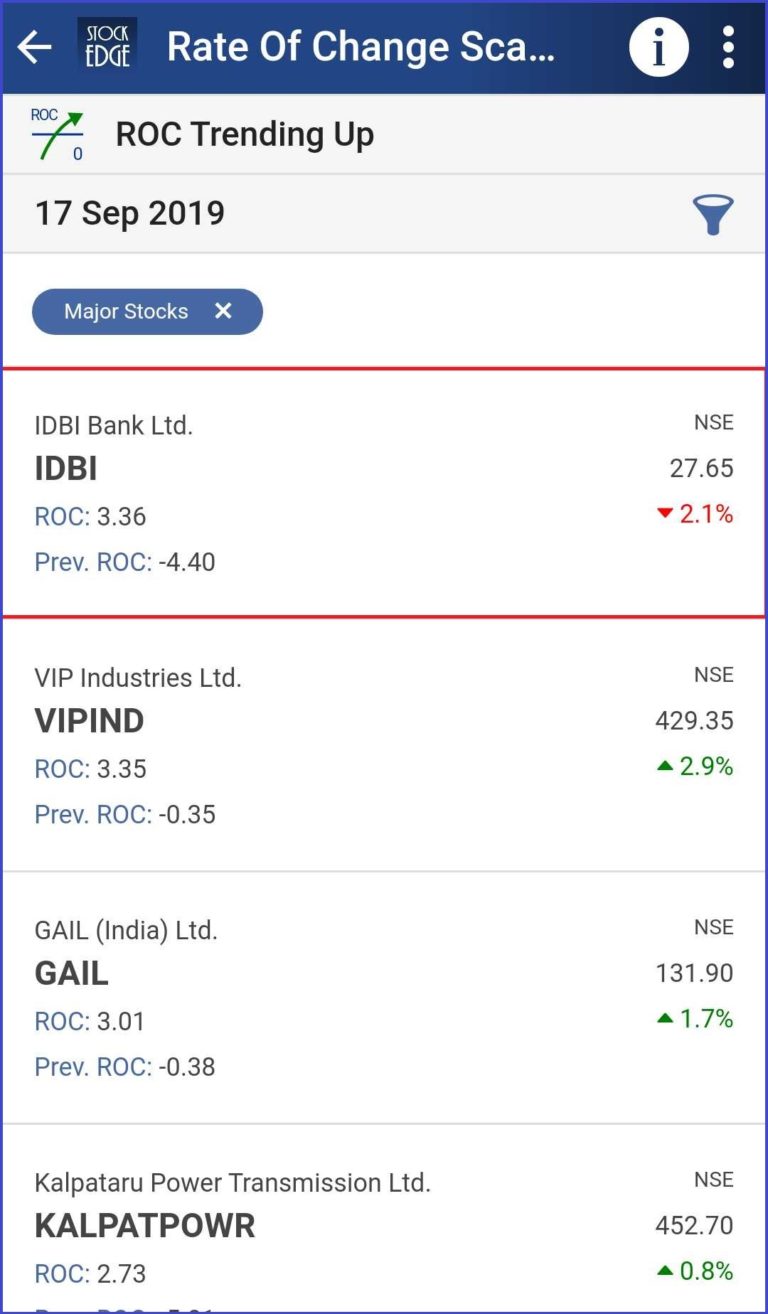Open the filter funnel icon
Image resolution: width=768 pixels, height=1314 pixels.
pyautogui.click(x=713, y=213)
